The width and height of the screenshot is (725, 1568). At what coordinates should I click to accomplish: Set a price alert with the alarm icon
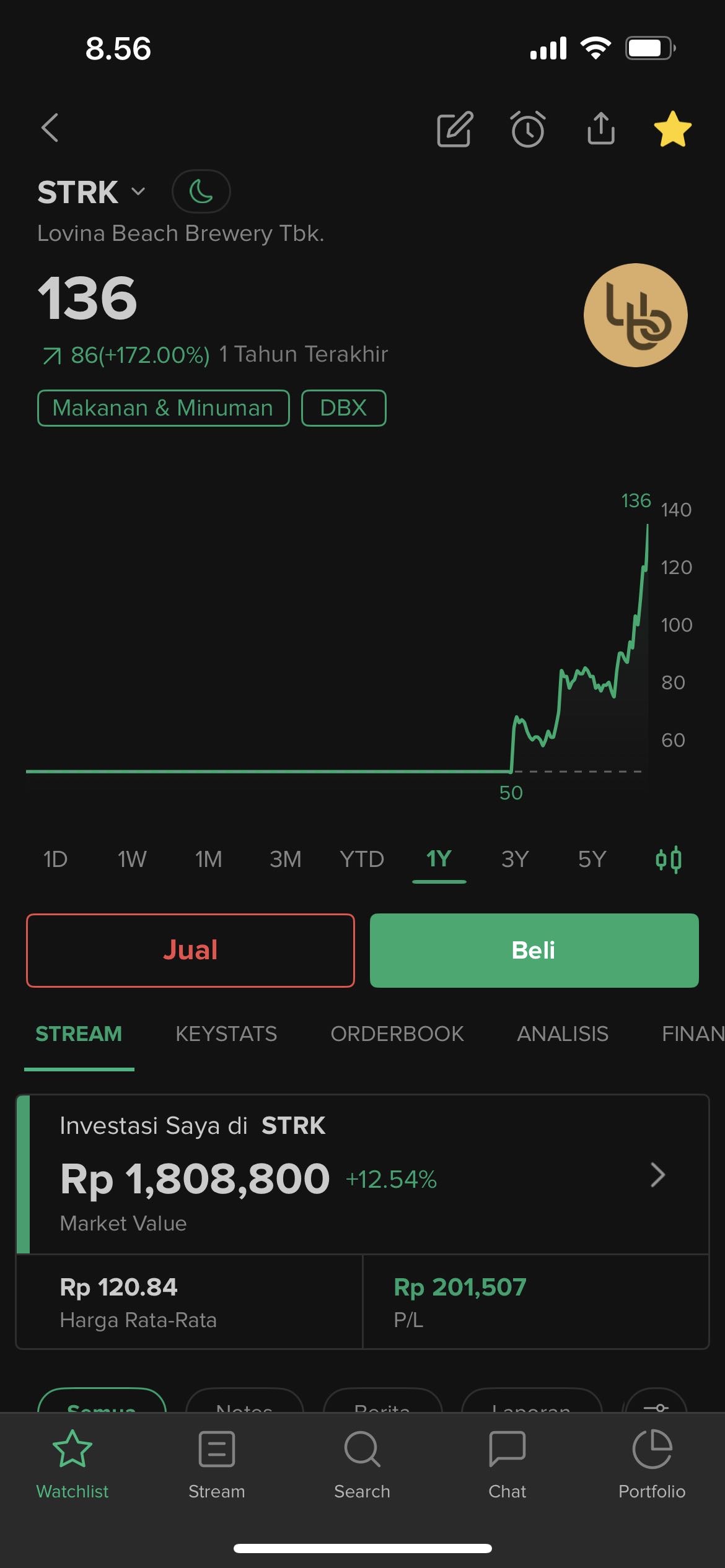pyautogui.click(x=528, y=129)
